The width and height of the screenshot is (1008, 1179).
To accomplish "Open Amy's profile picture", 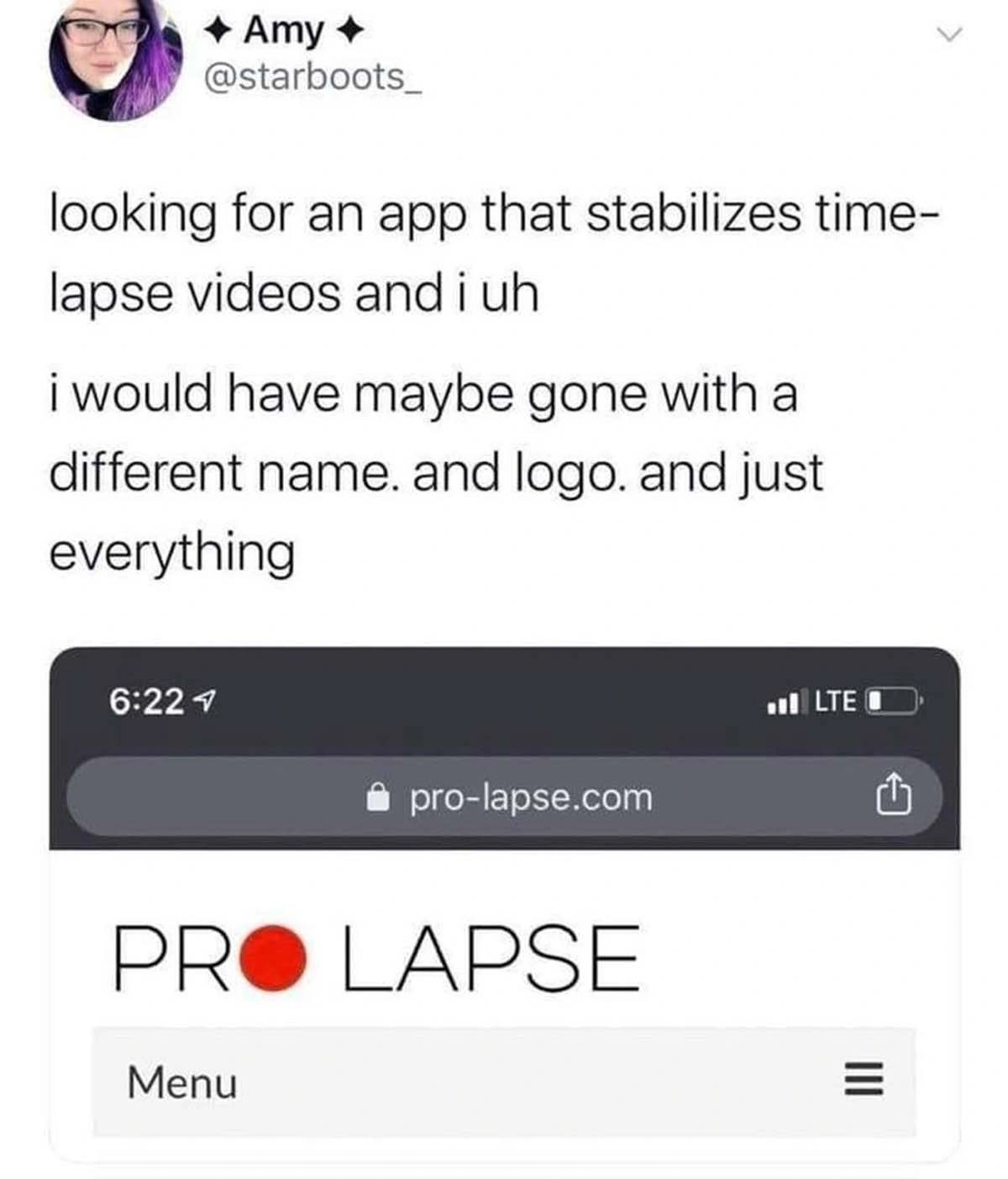I will click(x=115, y=59).
